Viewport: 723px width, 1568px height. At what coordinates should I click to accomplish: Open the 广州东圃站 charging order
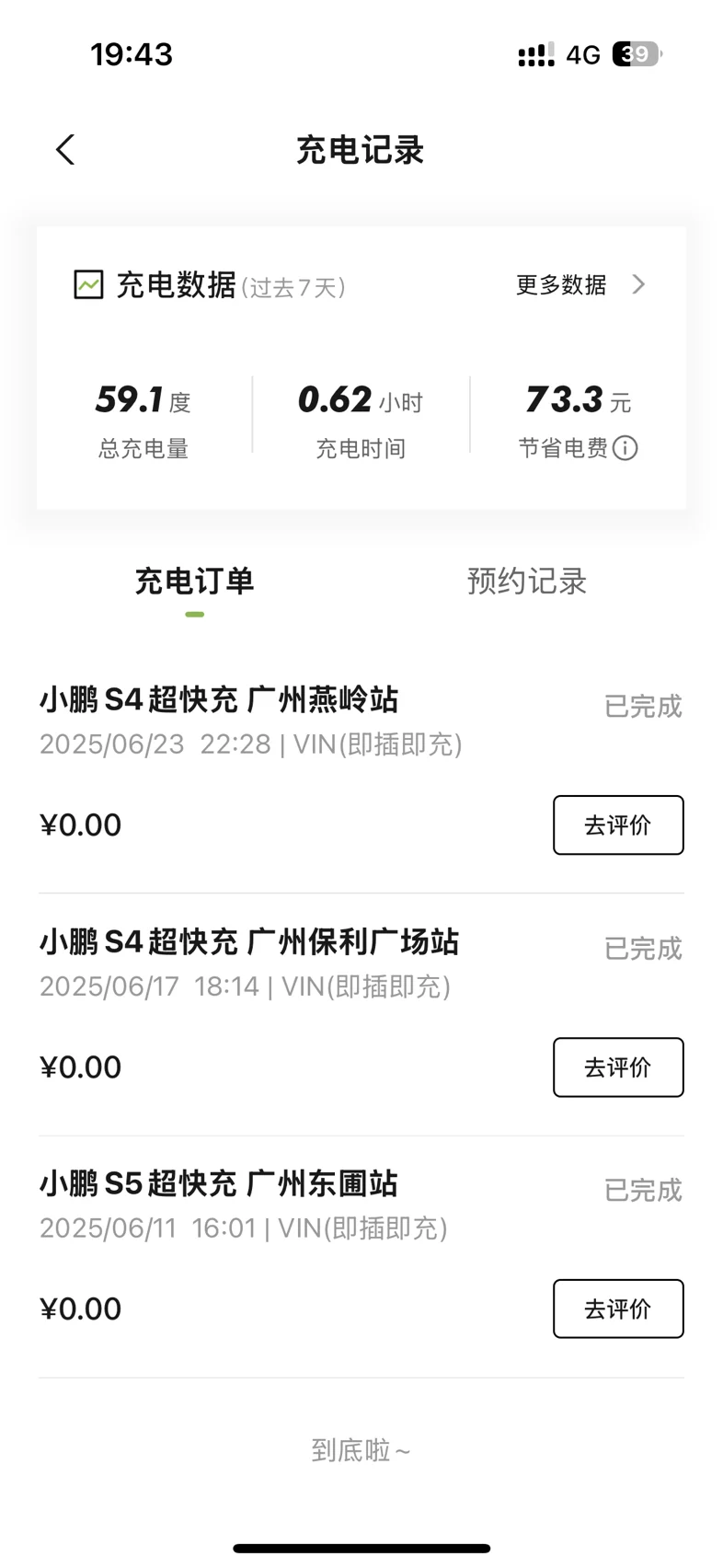pyautogui.click(x=361, y=1256)
